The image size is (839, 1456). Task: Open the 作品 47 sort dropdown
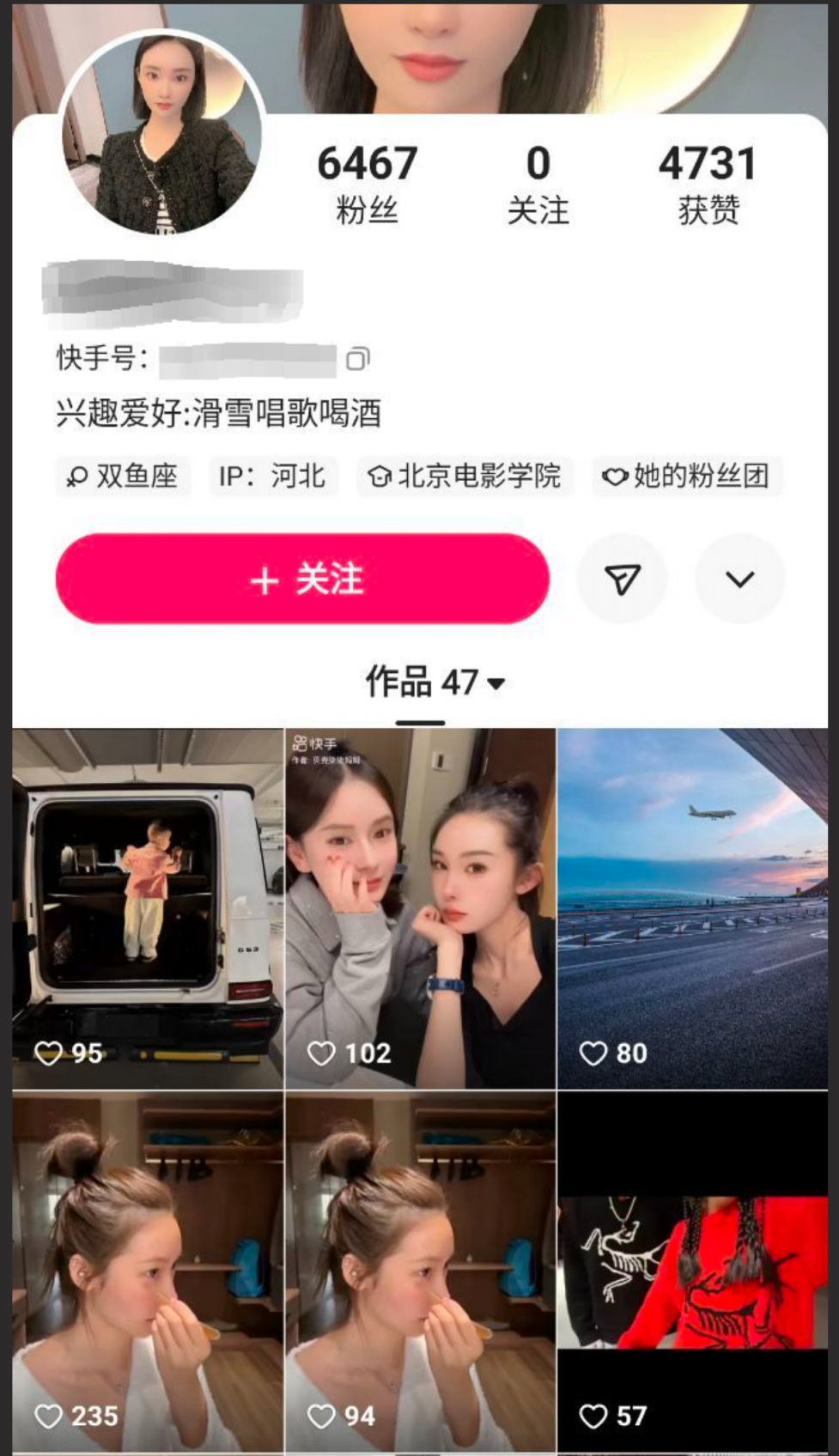(x=496, y=683)
